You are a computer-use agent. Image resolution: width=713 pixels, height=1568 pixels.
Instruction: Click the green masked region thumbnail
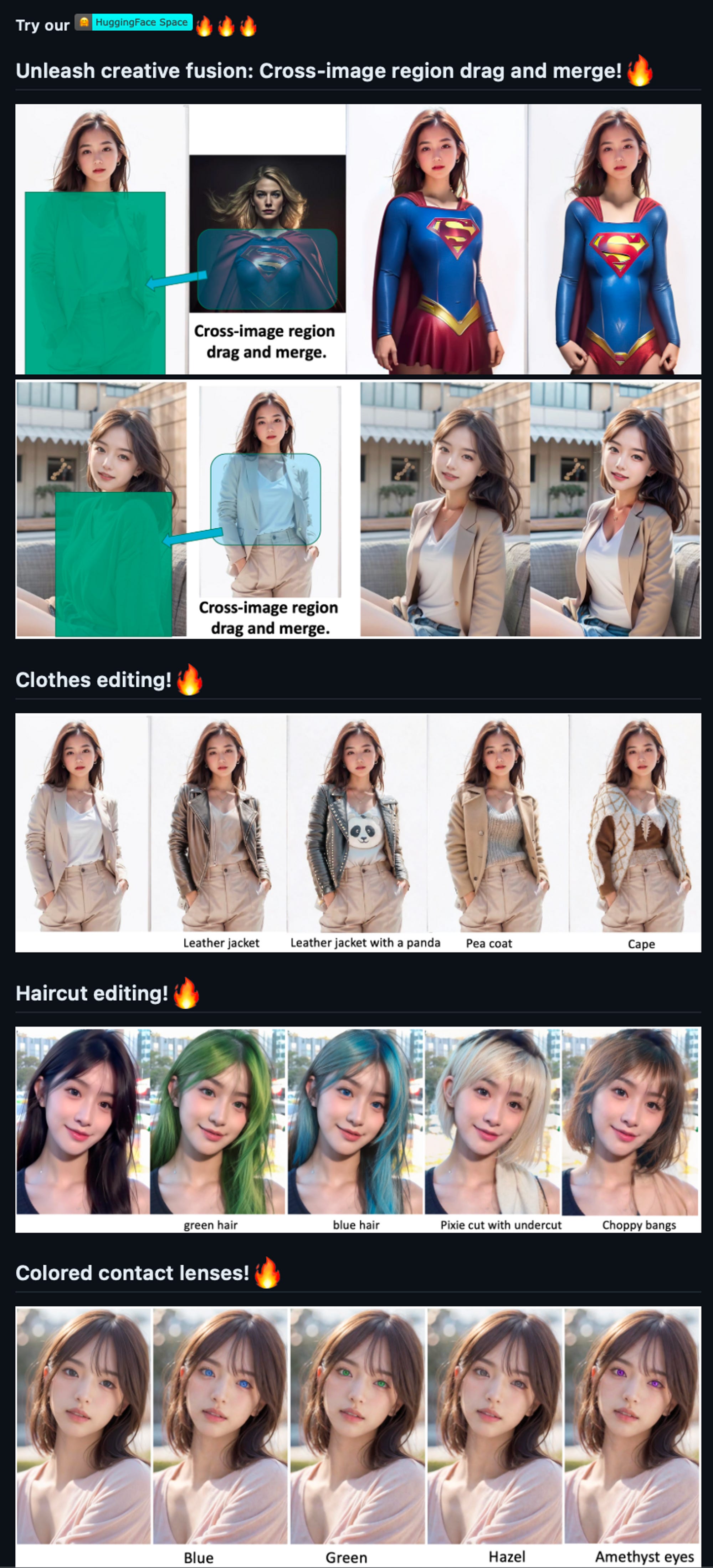(x=94, y=280)
